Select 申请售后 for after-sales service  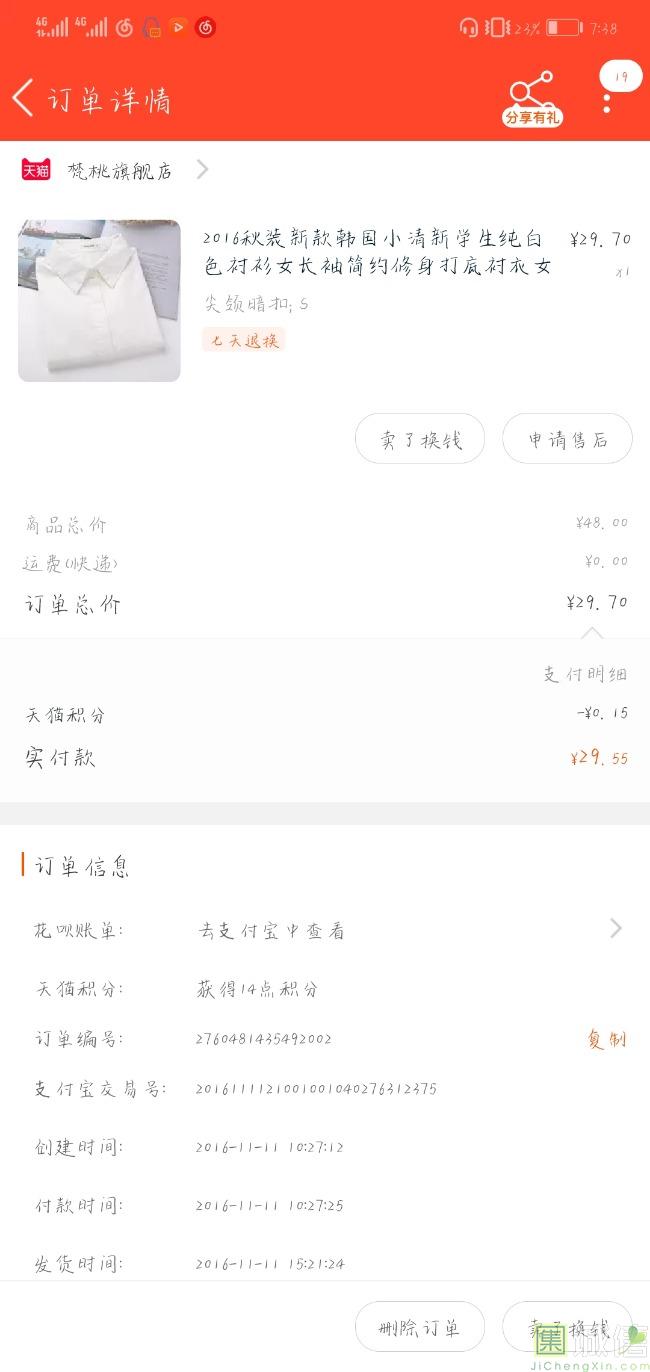[x=567, y=439]
